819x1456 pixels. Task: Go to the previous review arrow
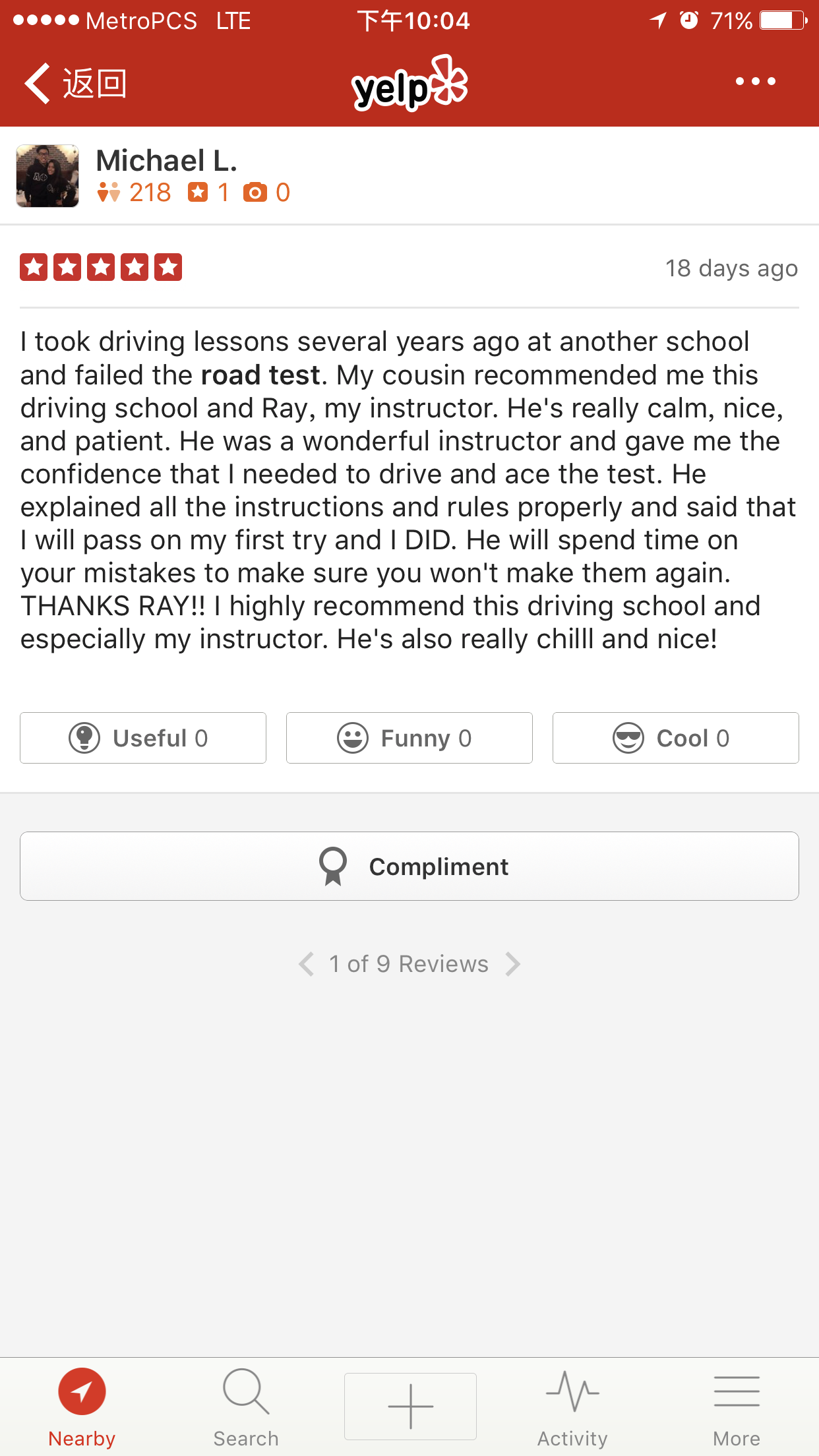[306, 964]
